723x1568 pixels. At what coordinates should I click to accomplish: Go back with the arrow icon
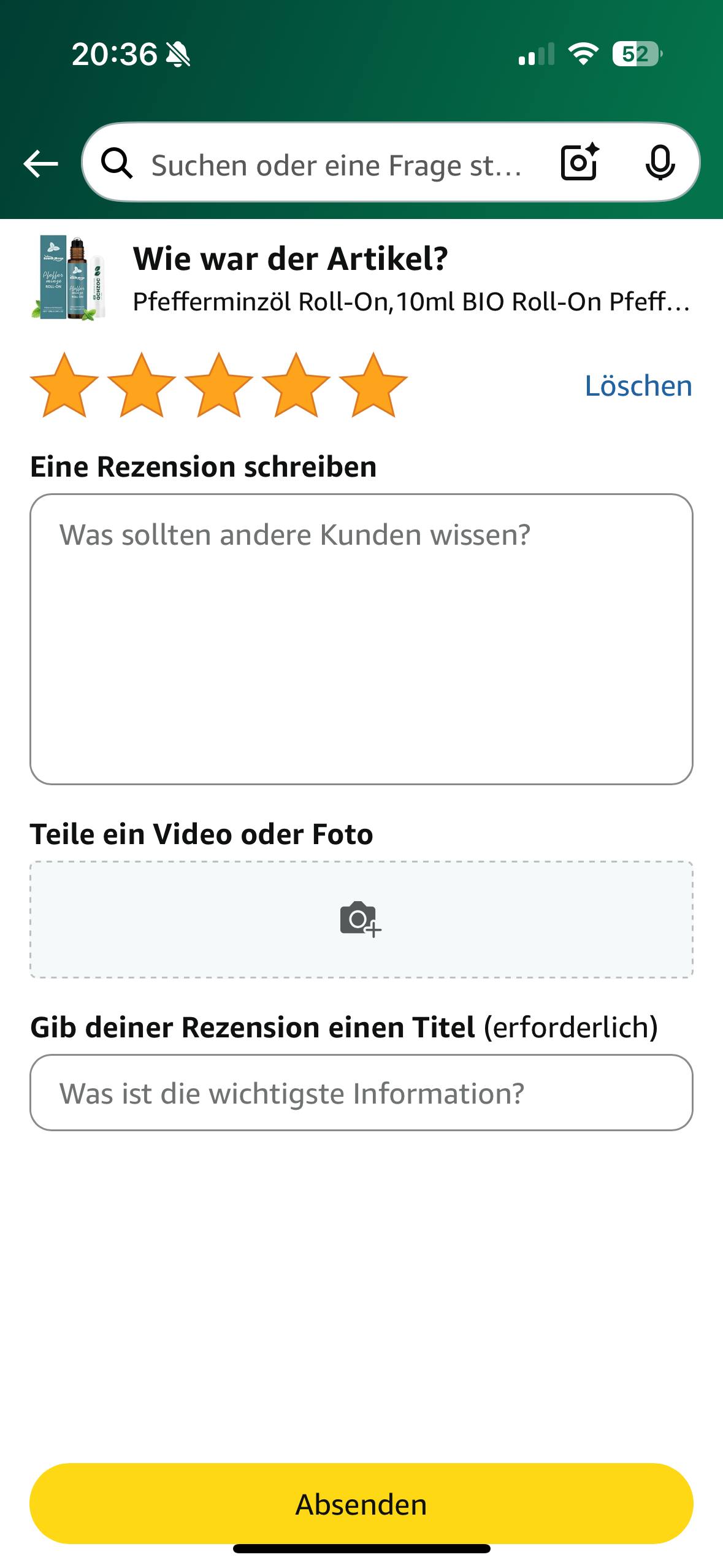[x=40, y=164]
